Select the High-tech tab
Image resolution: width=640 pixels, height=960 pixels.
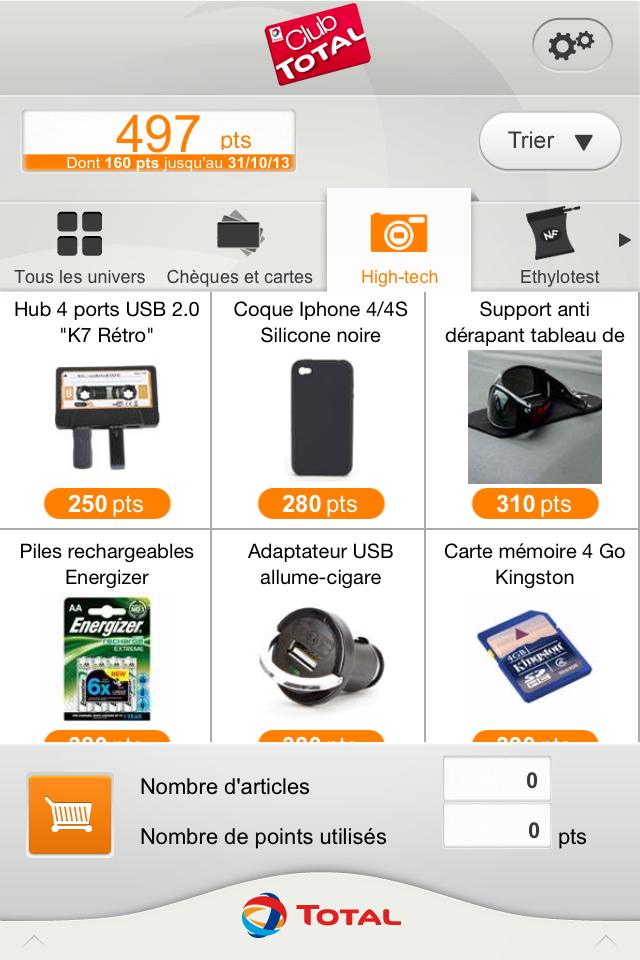(x=399, y=247)
